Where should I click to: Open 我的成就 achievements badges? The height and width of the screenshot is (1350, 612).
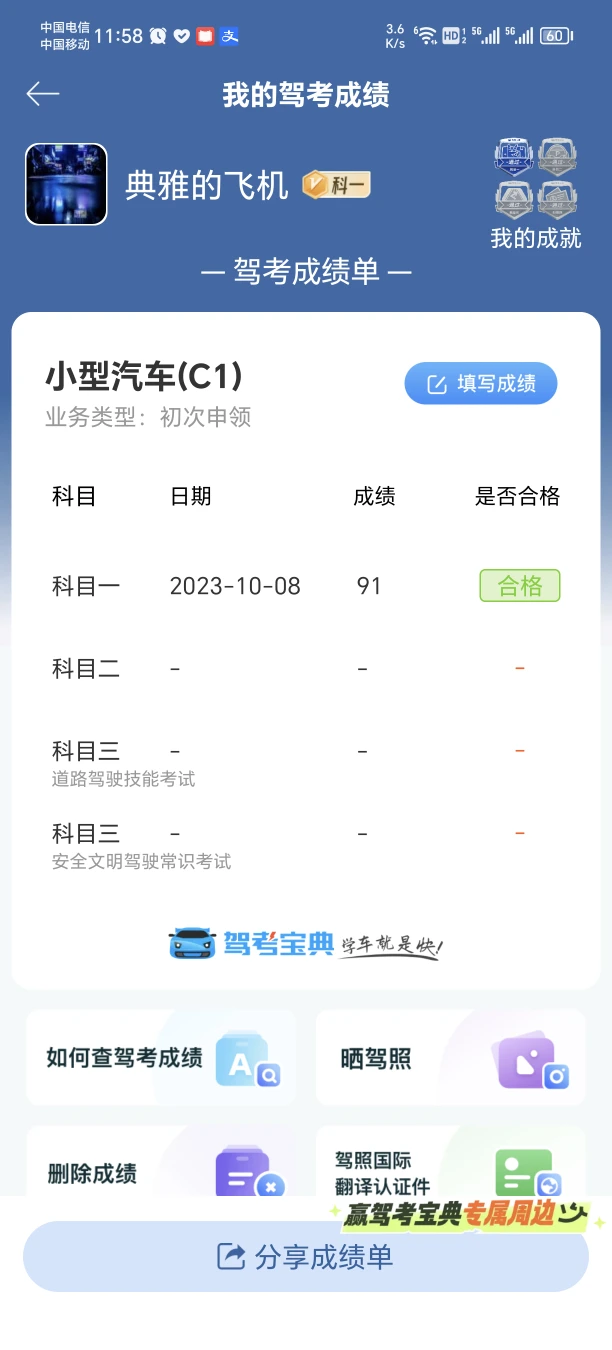[535, 194]
